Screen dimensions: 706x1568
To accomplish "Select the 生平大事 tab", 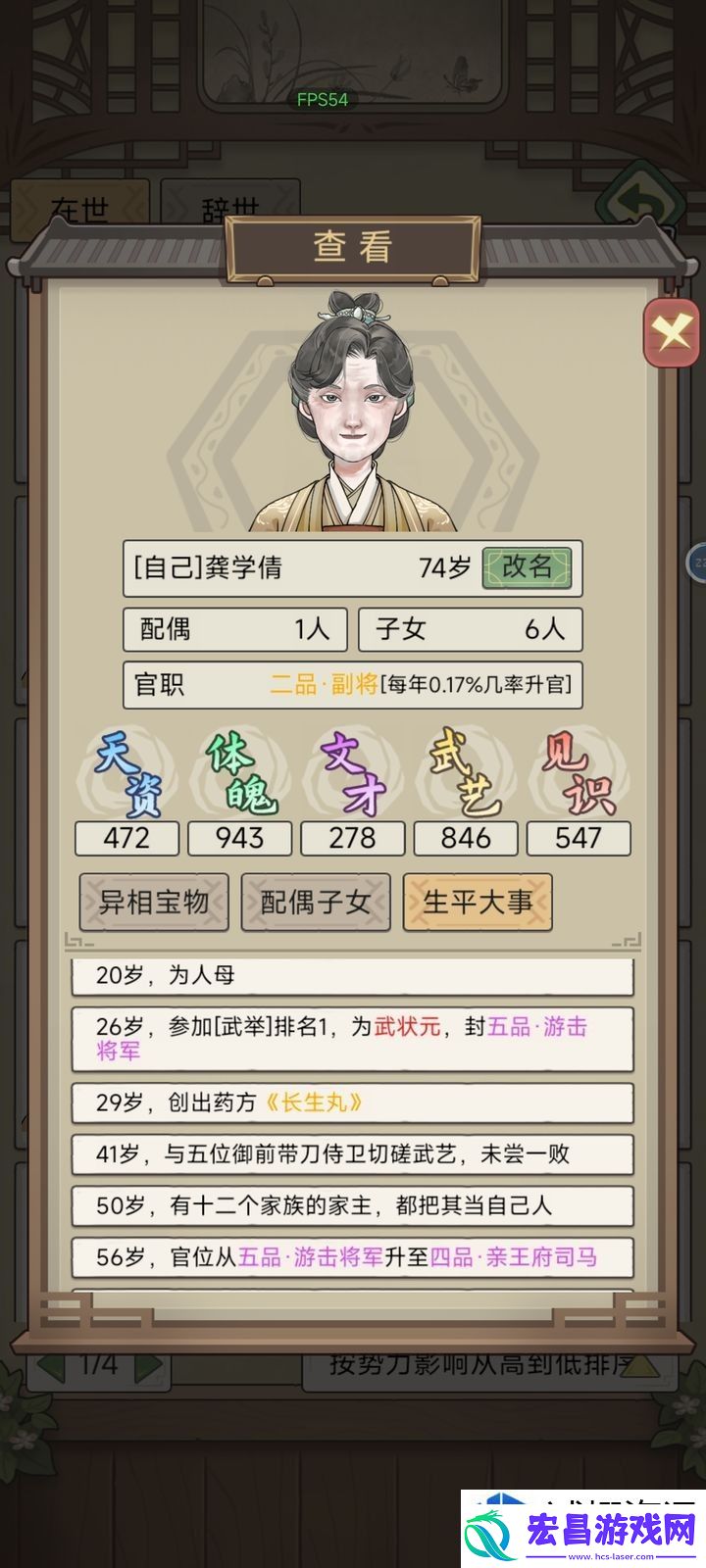I will pyautogui.click(x=478, y=902).
